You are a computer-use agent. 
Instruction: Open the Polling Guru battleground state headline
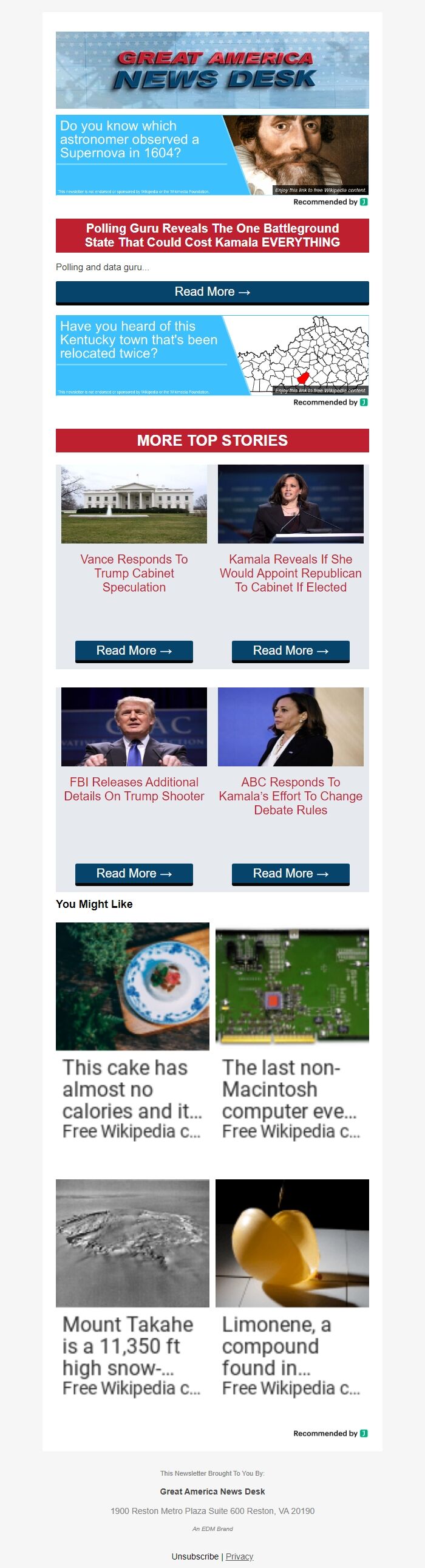(x=212, y=236)
